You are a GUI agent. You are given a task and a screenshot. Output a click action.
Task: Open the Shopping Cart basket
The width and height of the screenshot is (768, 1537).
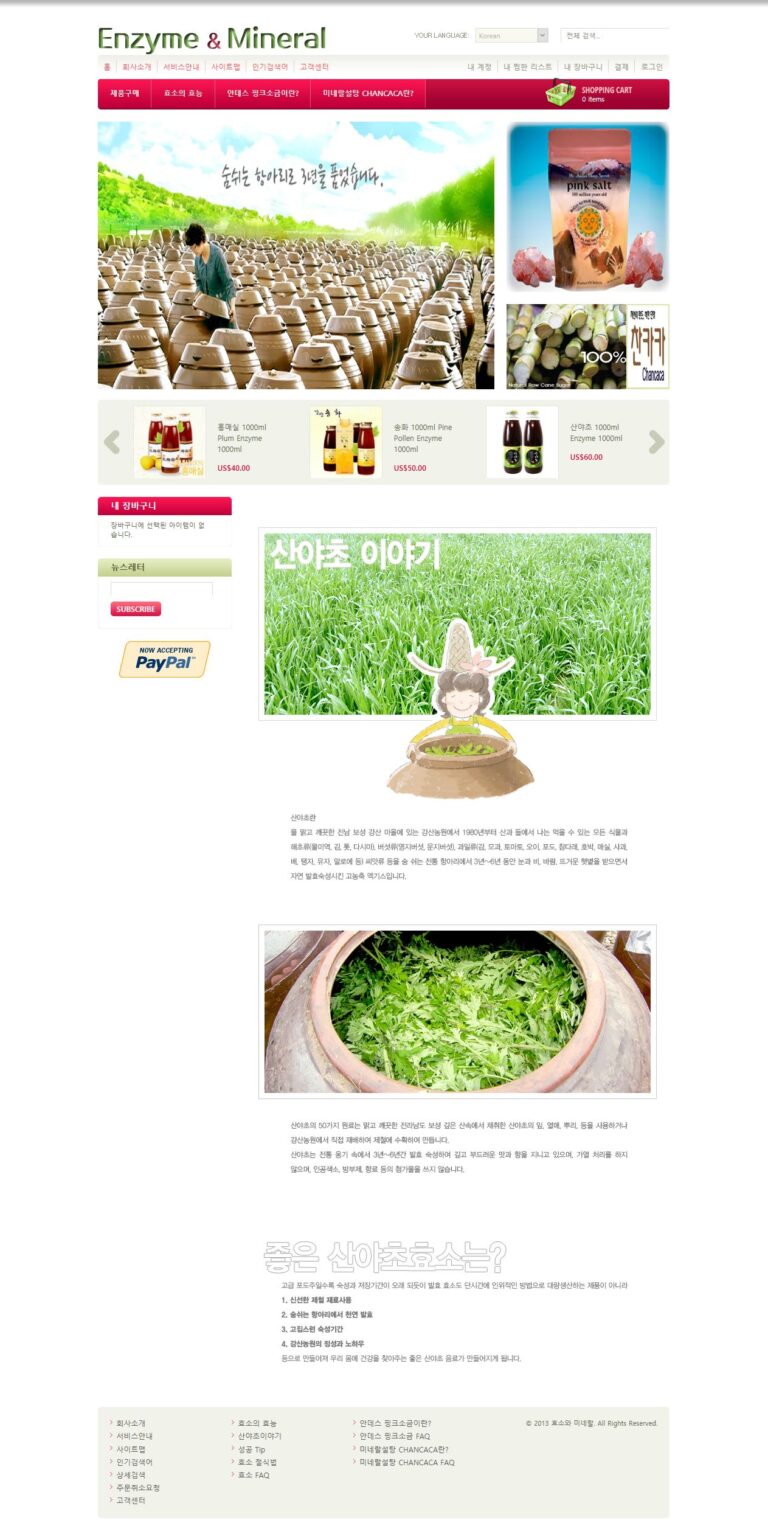tap(590, 94)
